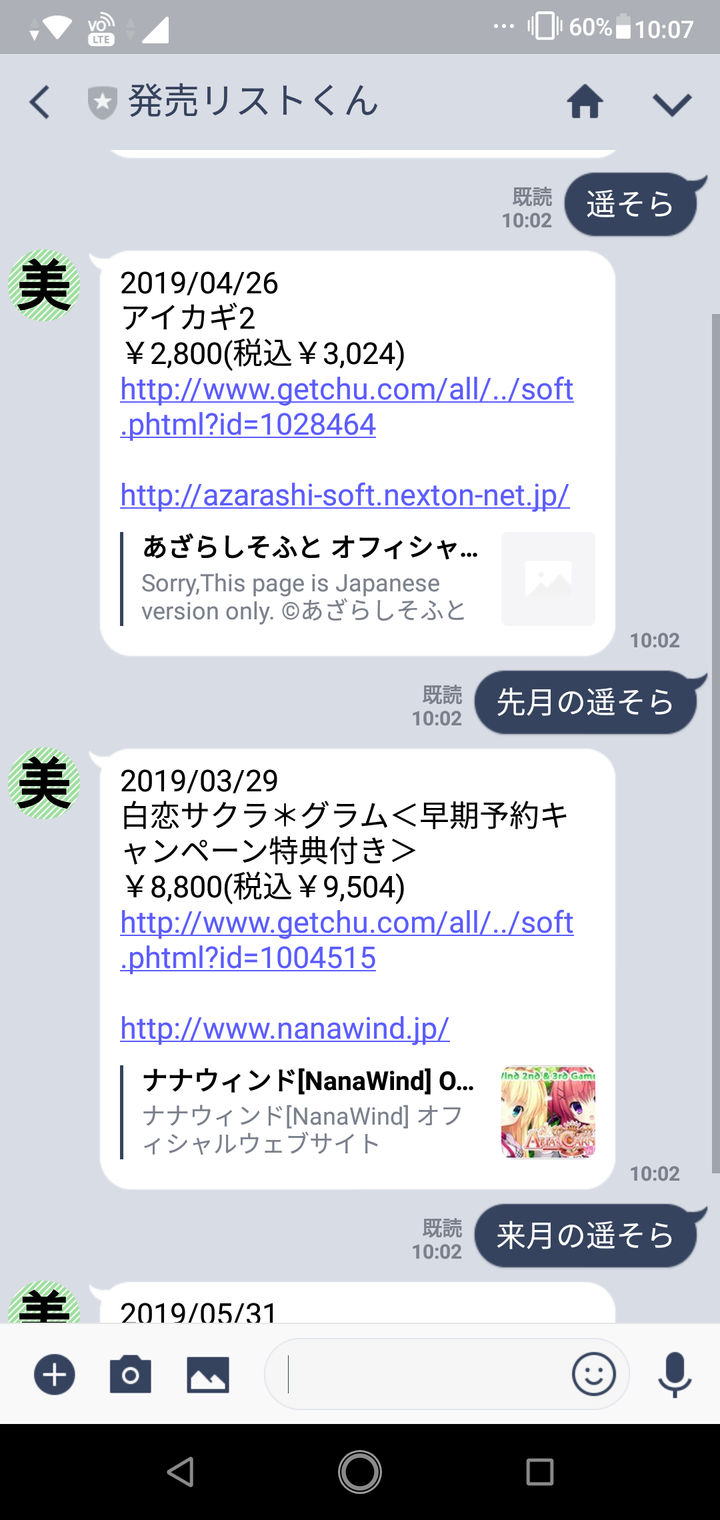Open the getchu link with id=1004515
720x1520 pixels.
[347, 939]
